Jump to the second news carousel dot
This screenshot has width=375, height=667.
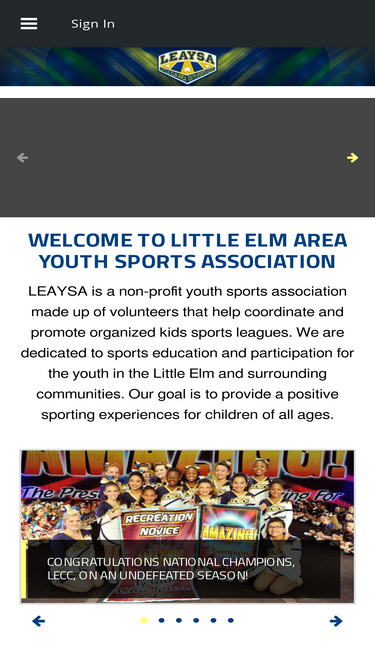tap(162, 620)
